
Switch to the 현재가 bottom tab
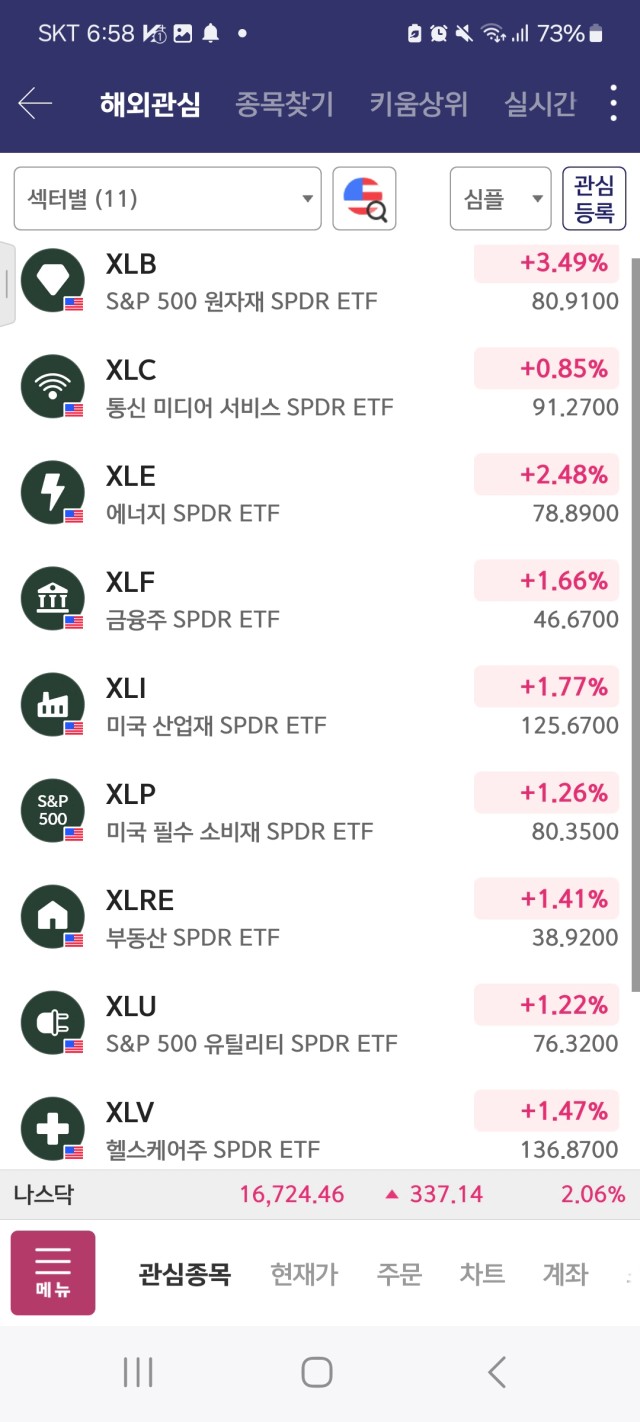tap(304, 1274)
